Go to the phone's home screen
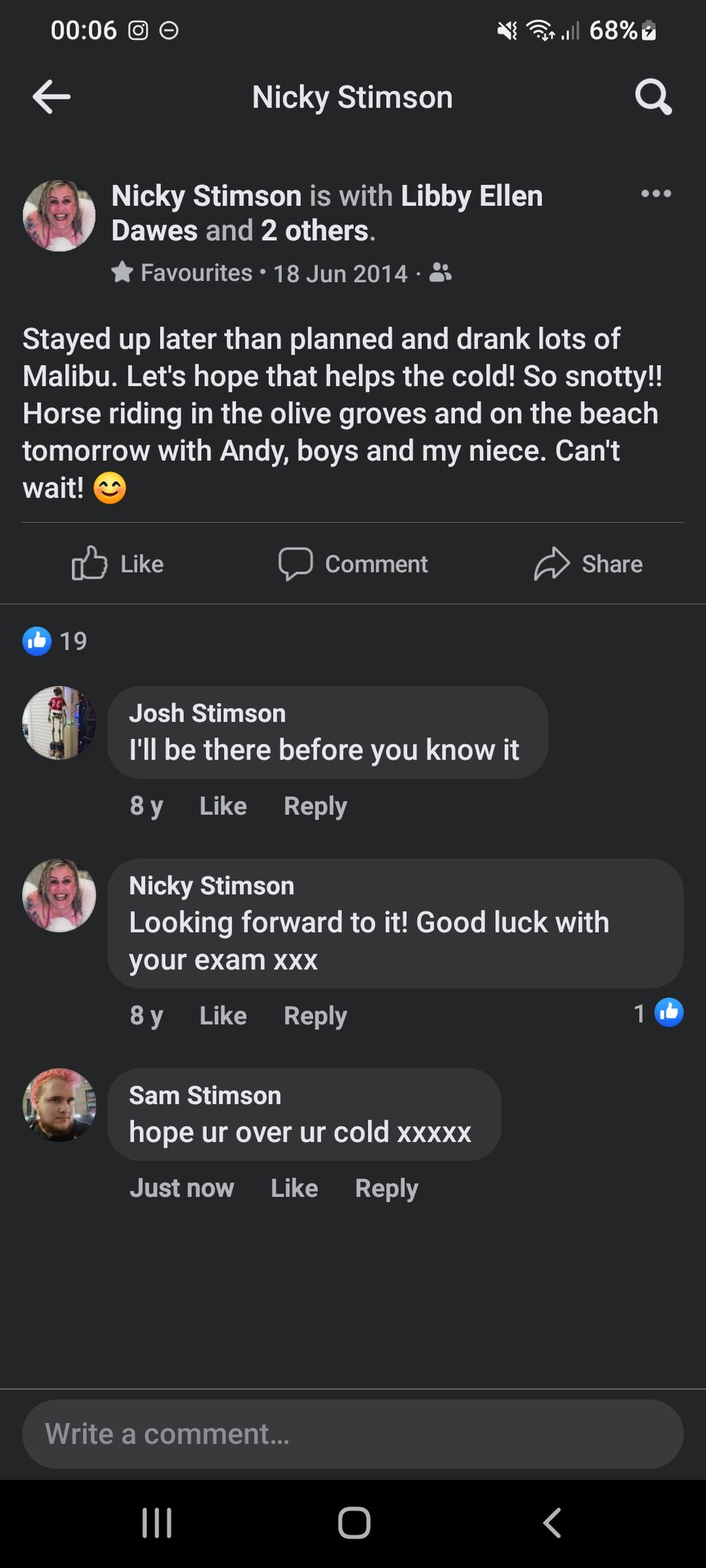This screenshot has width=706, height=1568. 354,1523
